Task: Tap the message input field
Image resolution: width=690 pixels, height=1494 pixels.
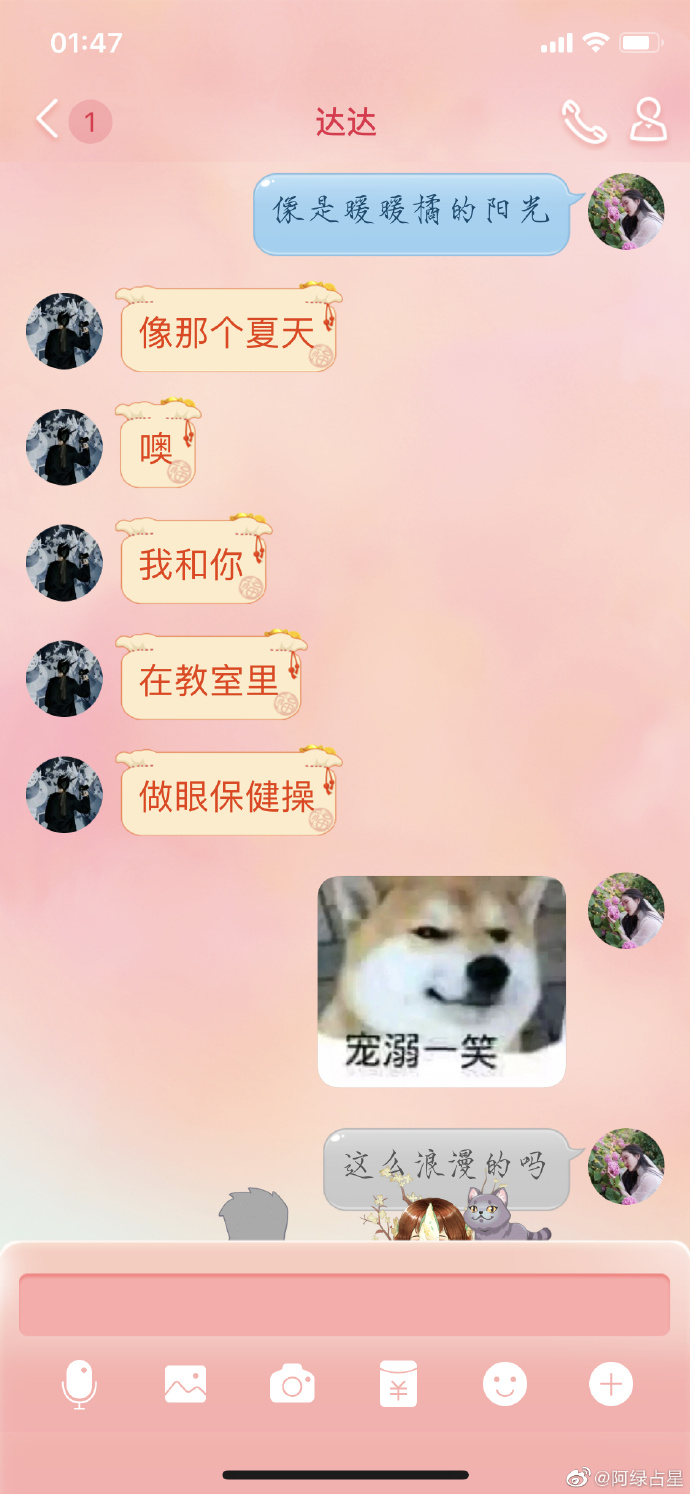Action: click(344, 1304)
